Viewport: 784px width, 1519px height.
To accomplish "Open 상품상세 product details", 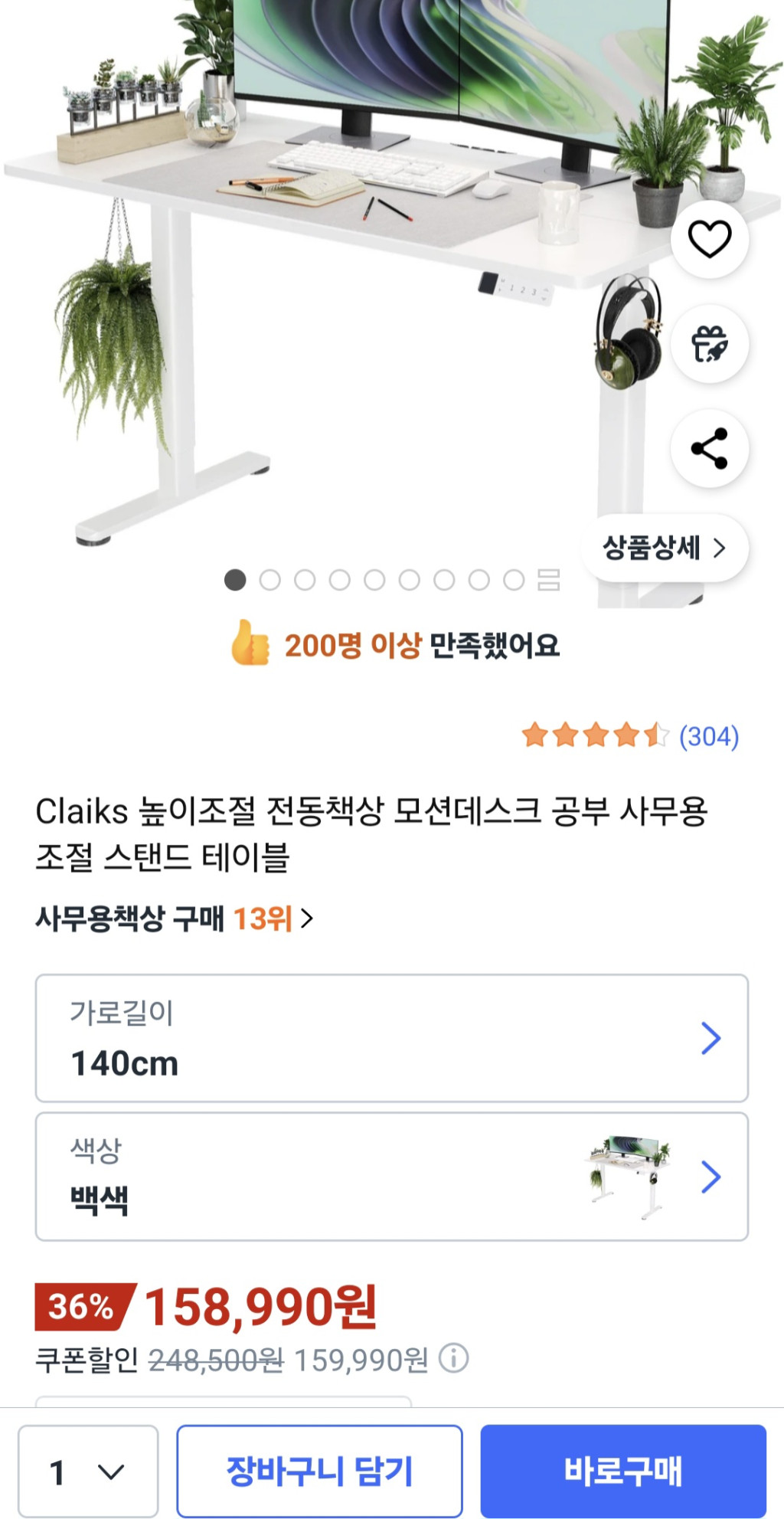I will coord(665,548).
